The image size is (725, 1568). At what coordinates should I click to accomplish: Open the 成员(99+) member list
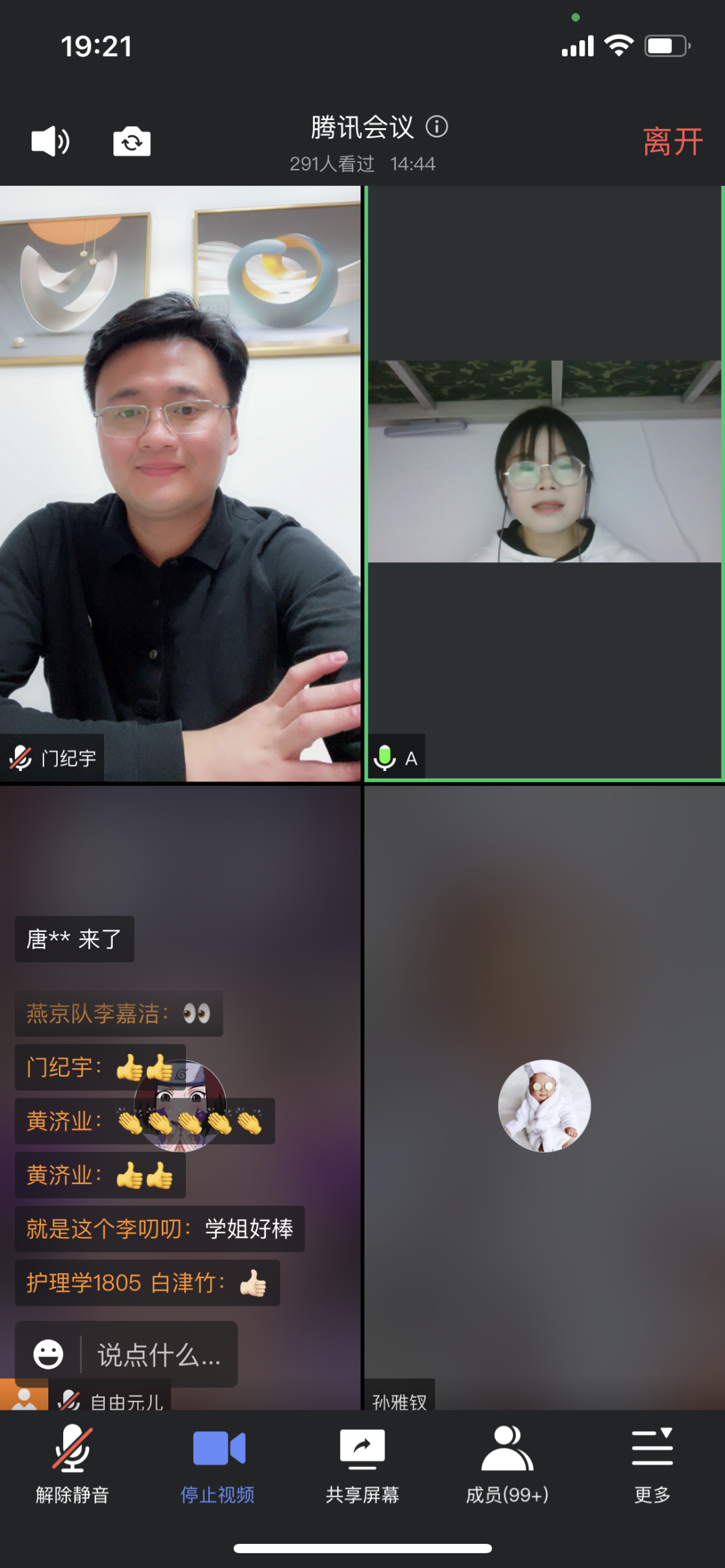507,1465
